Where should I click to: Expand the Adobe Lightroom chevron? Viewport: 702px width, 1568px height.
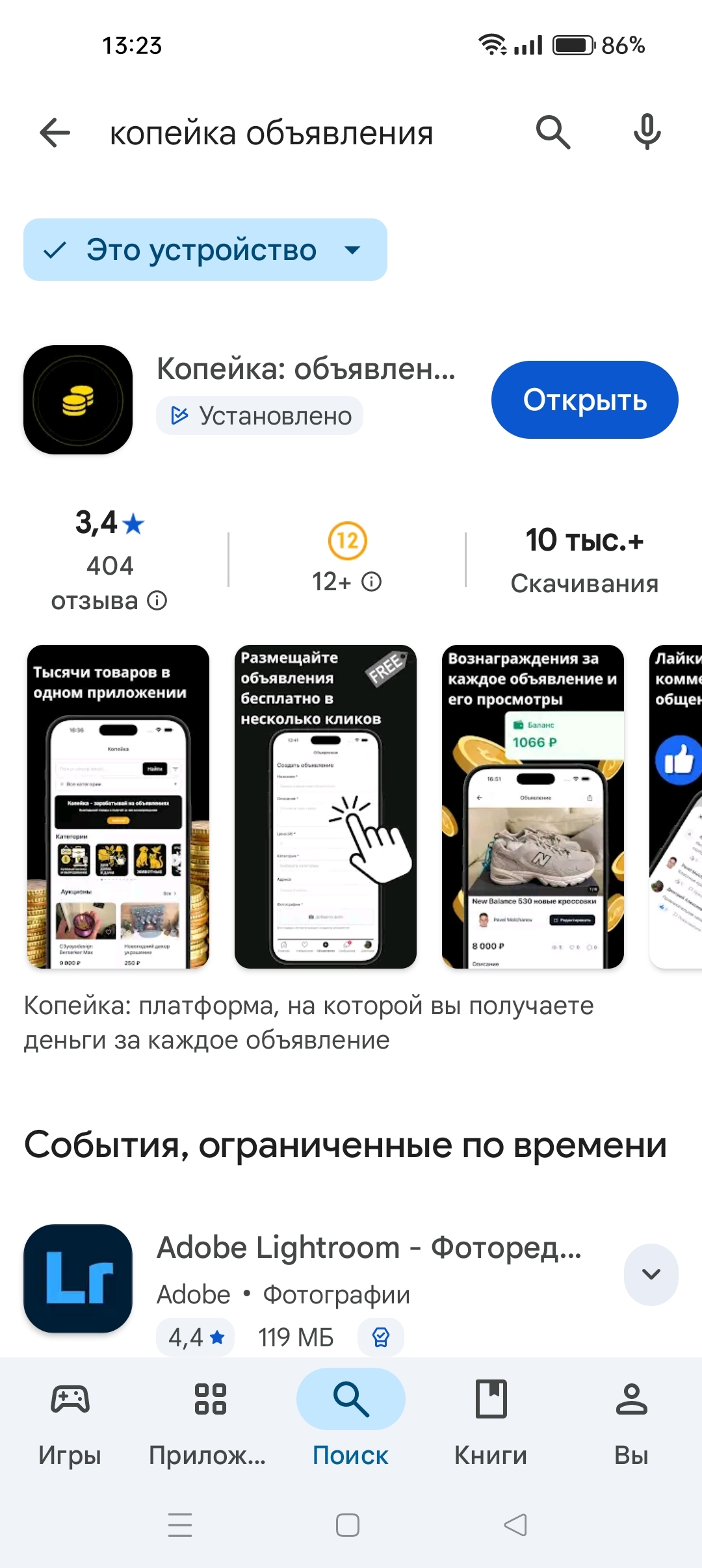(x=651, y=1275)
